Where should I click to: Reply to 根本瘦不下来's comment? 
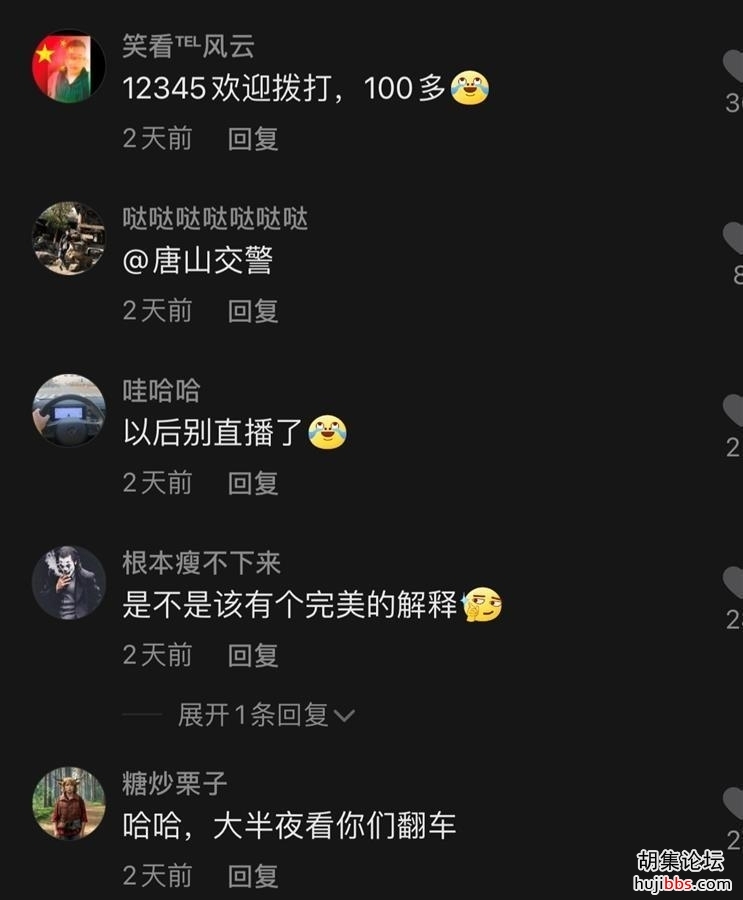click(x=253, y=655)
